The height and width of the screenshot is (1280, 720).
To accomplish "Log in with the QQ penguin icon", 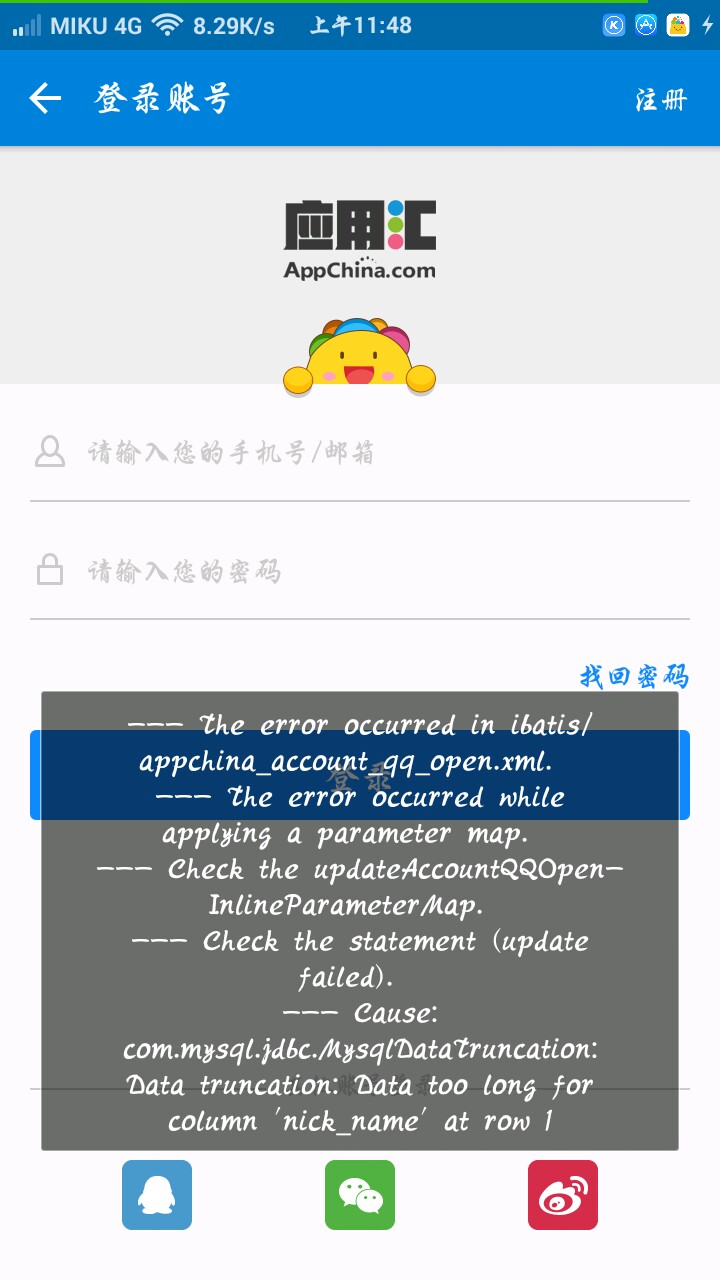I will pos(157,1195).
